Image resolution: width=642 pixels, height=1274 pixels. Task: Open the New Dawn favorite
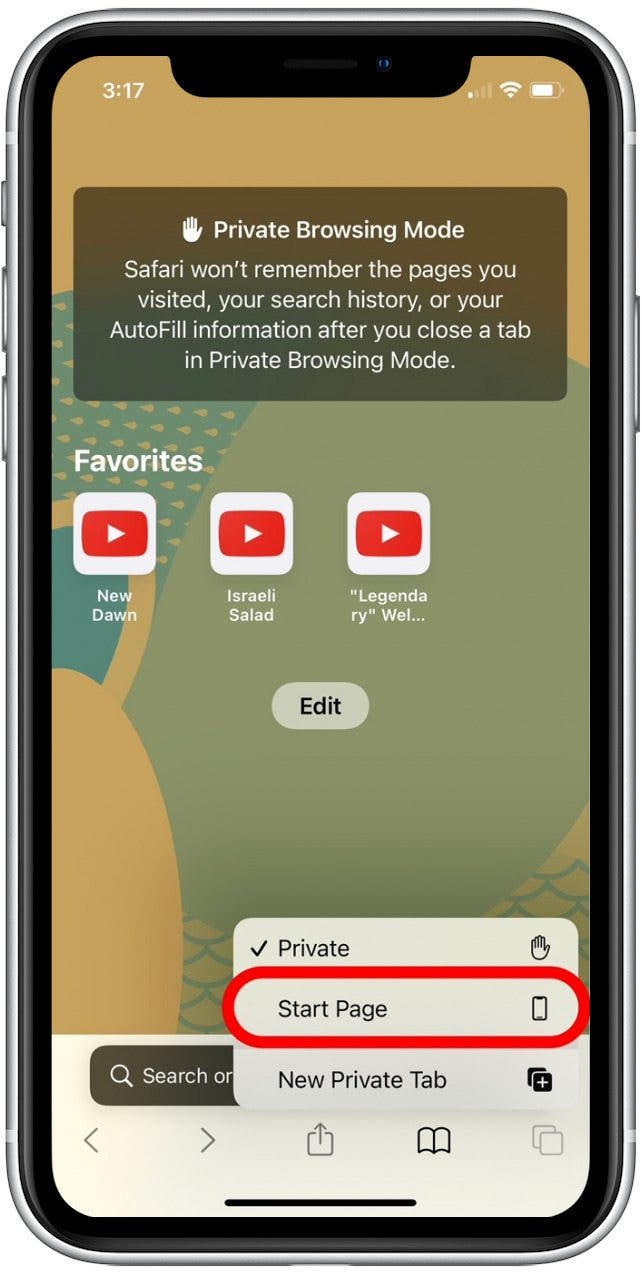[x=114, y=534]
